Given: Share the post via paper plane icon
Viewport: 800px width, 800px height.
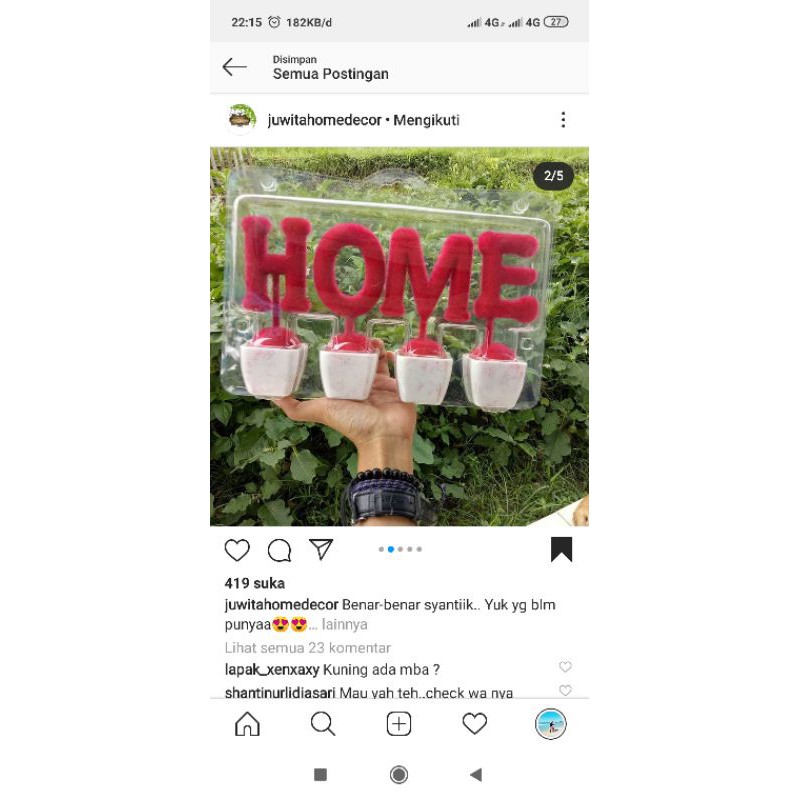Looking at the screenshot, I should click(321, 549).
